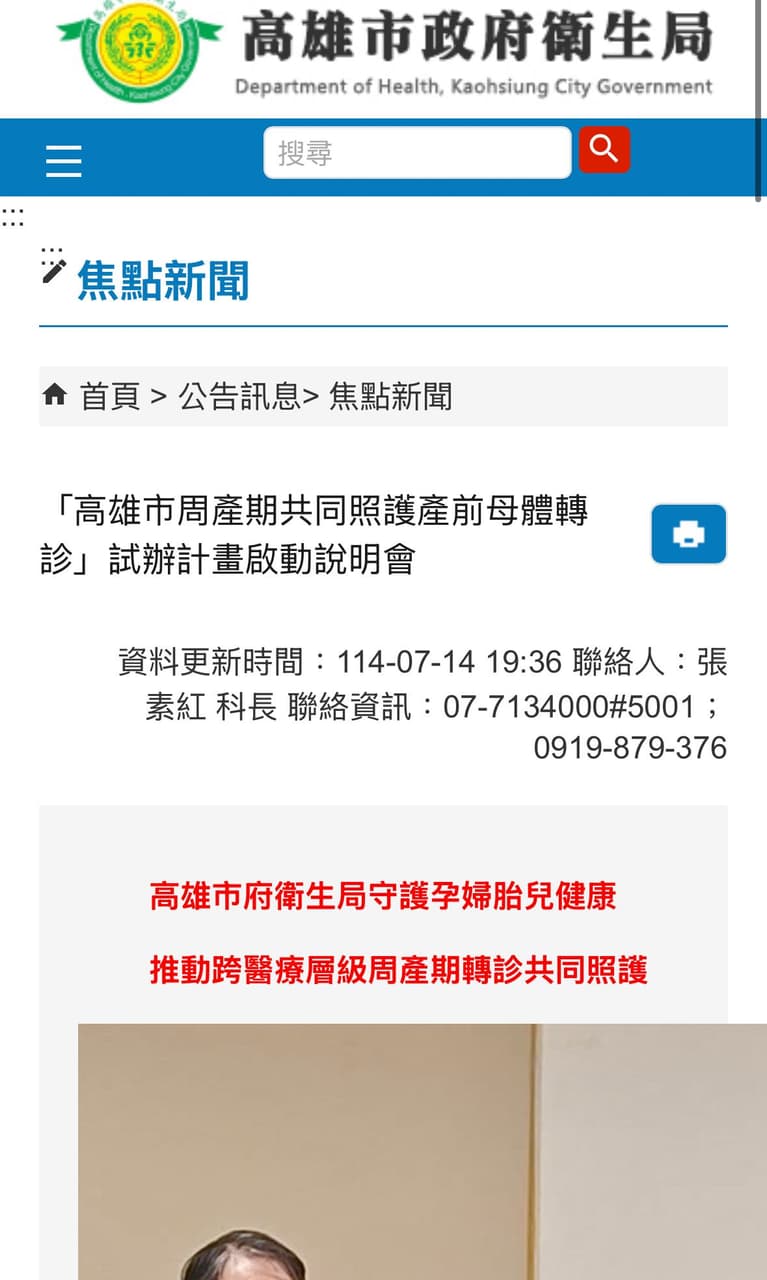
Task: Go to 首頁 in the breadcrumb
Action: click(110, 397)
